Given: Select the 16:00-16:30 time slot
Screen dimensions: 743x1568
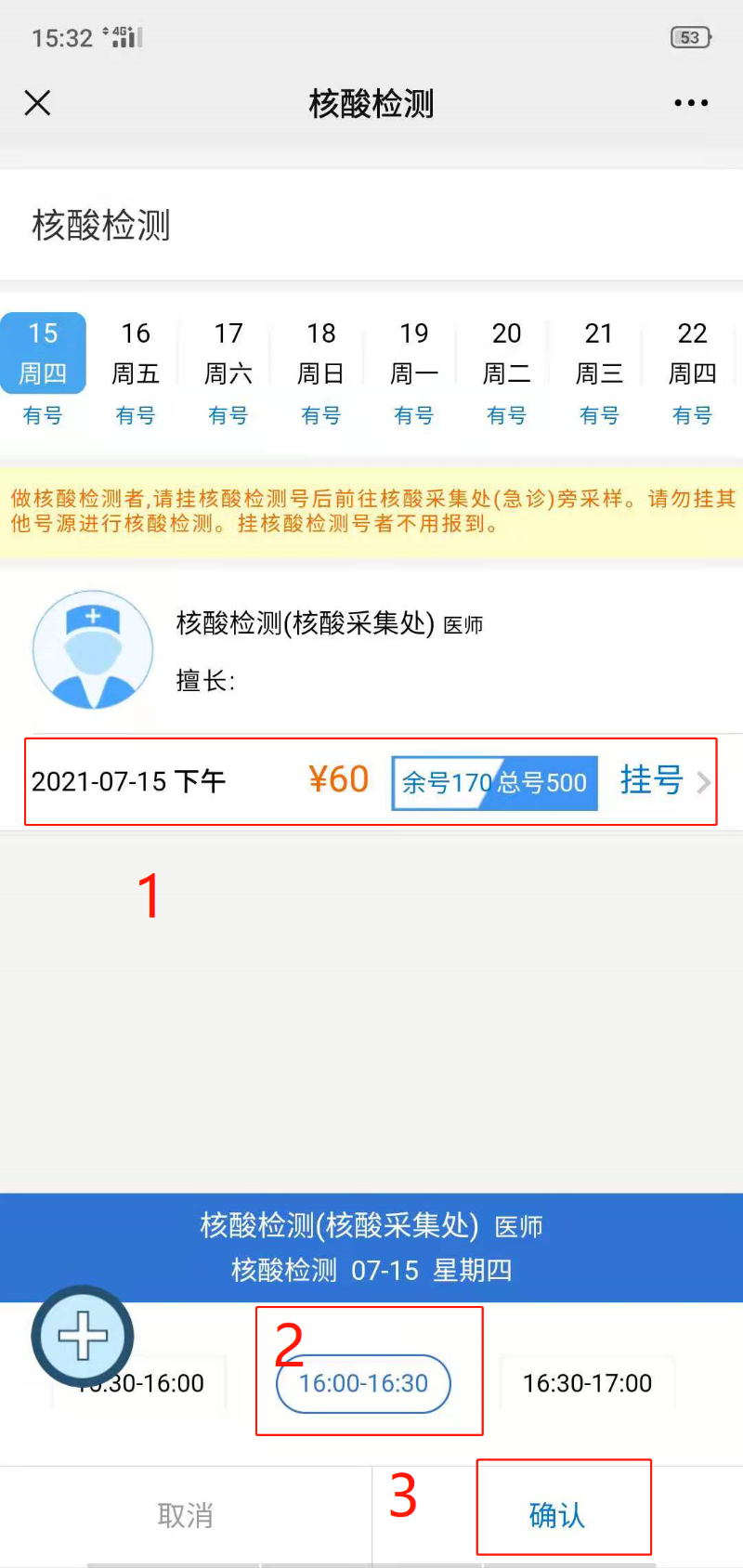Looking at the screenshot, I should 363,1383.
